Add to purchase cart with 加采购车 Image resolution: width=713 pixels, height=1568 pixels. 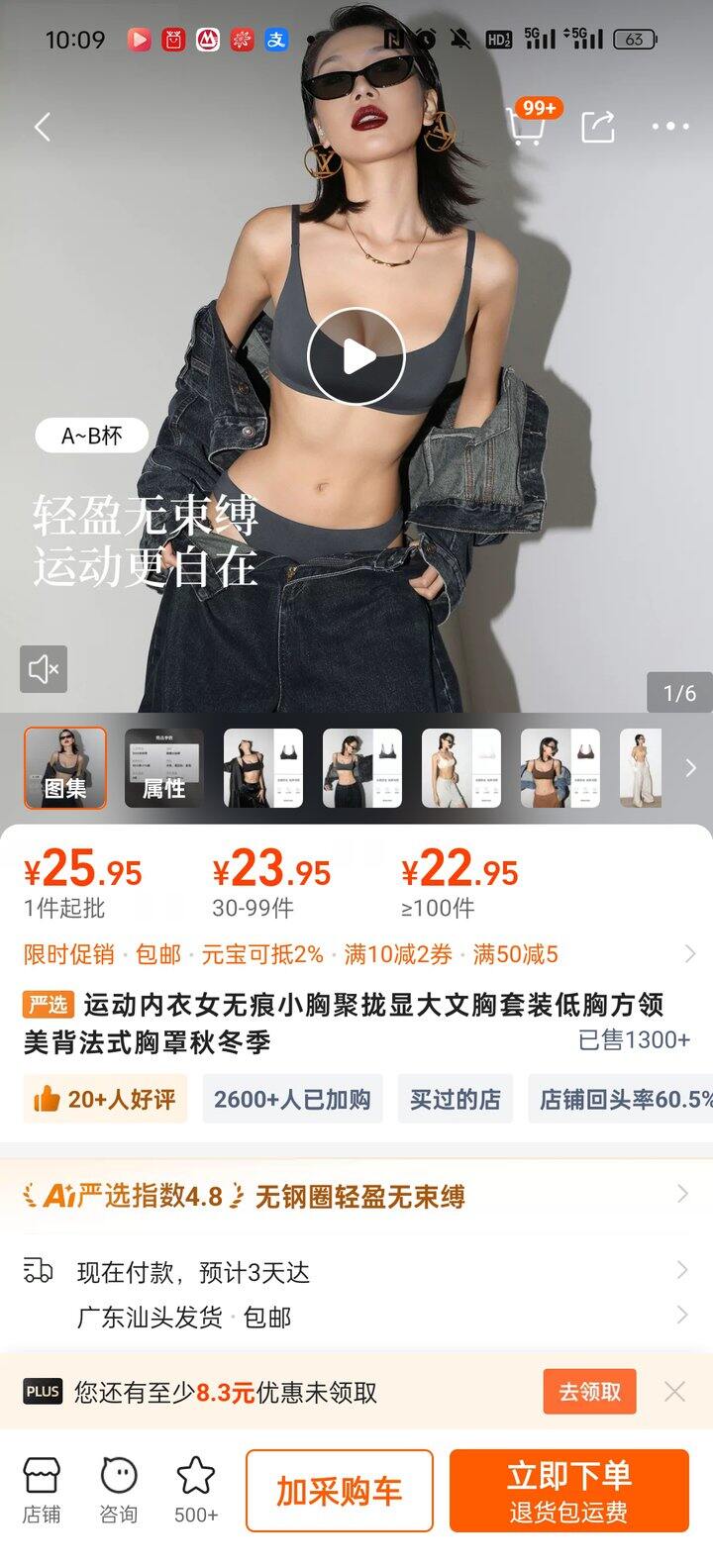tap(340, 1491)
